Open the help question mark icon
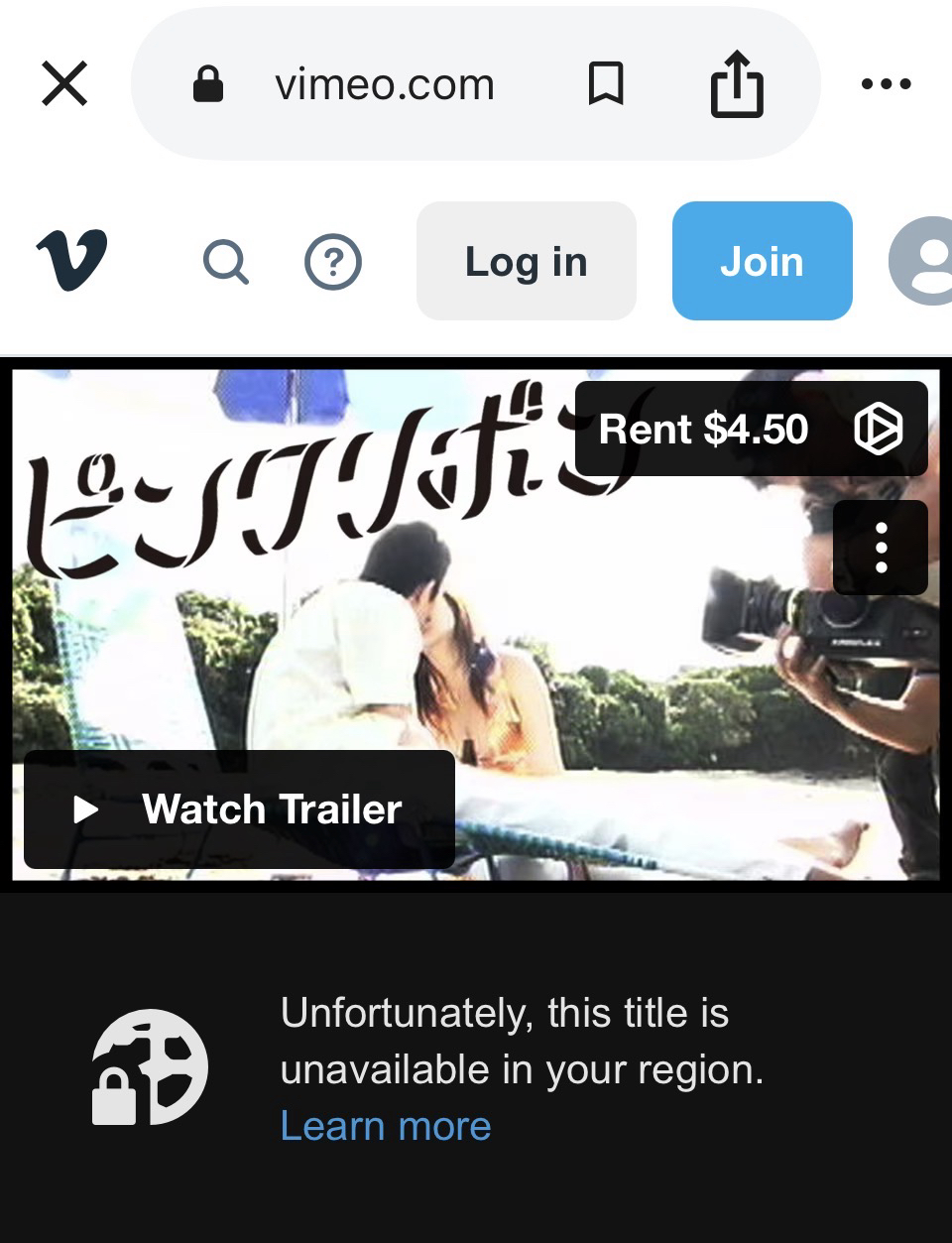This screenshot has width=952, height=1243. point(332,262)
